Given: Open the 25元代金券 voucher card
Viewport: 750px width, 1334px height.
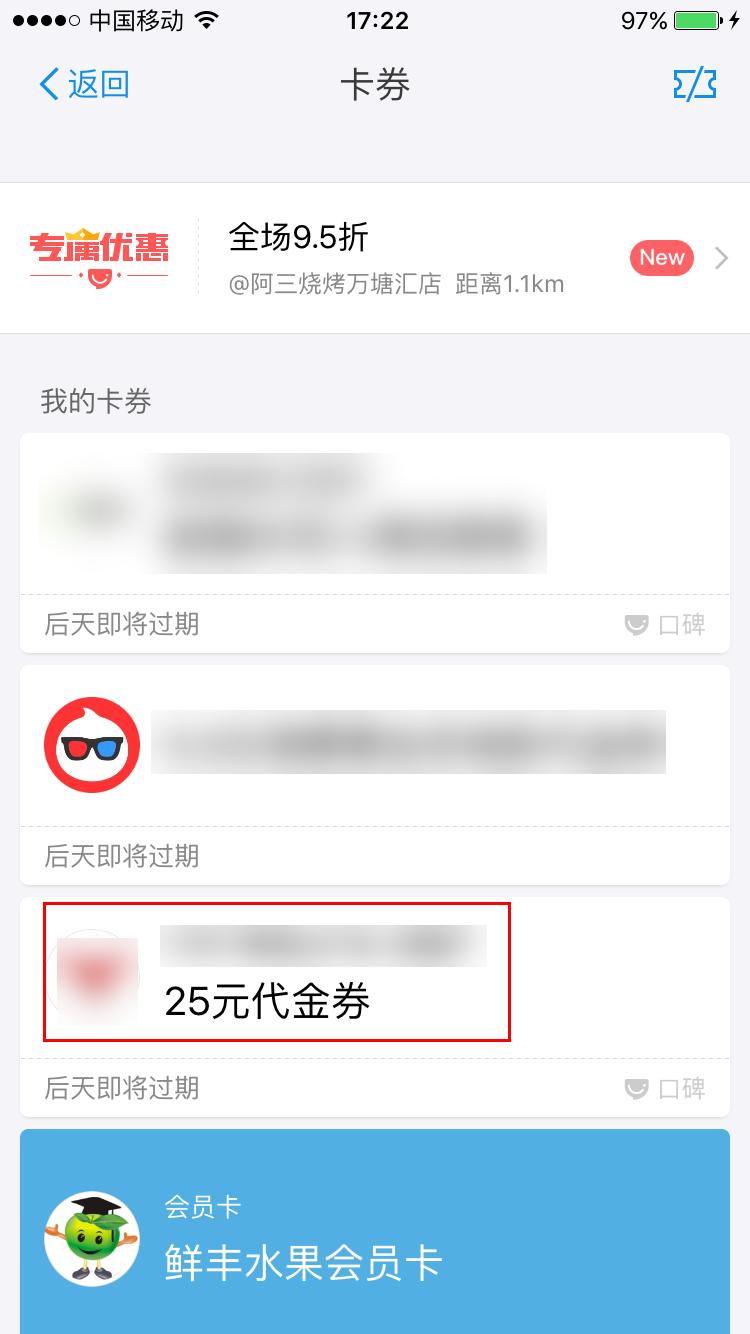Looking at the screenshot, I should tap(375, 1006).
